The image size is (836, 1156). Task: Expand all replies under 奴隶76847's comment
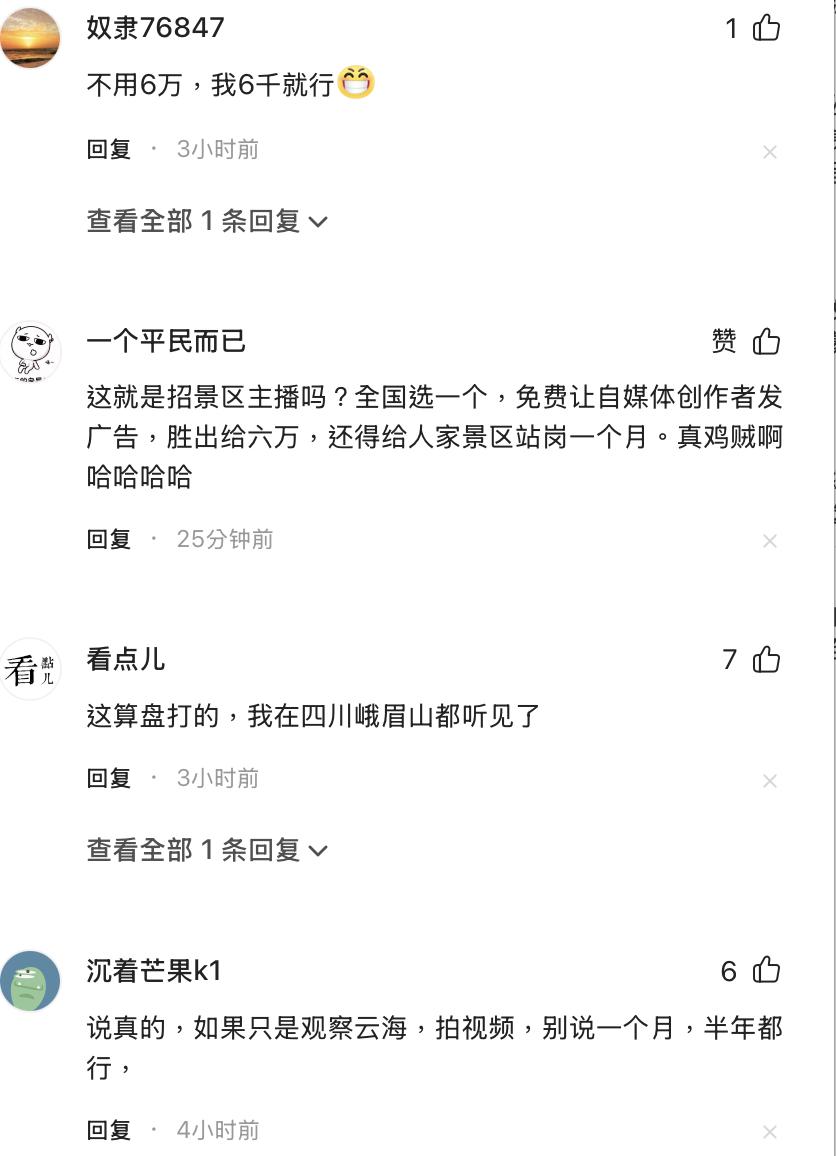(x=207, y=220)
